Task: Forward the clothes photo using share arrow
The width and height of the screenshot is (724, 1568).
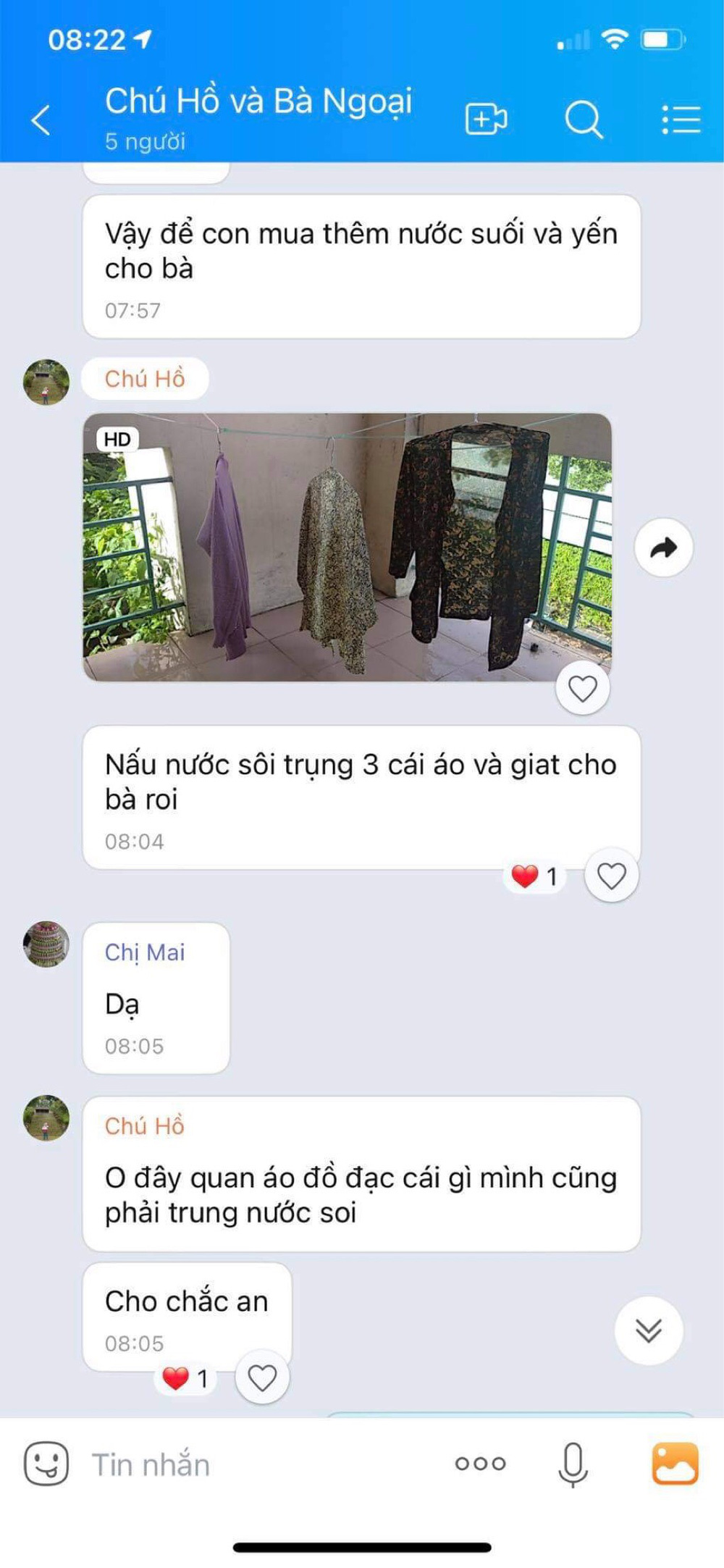Action: pyautogui.click(x=663, y=548)
